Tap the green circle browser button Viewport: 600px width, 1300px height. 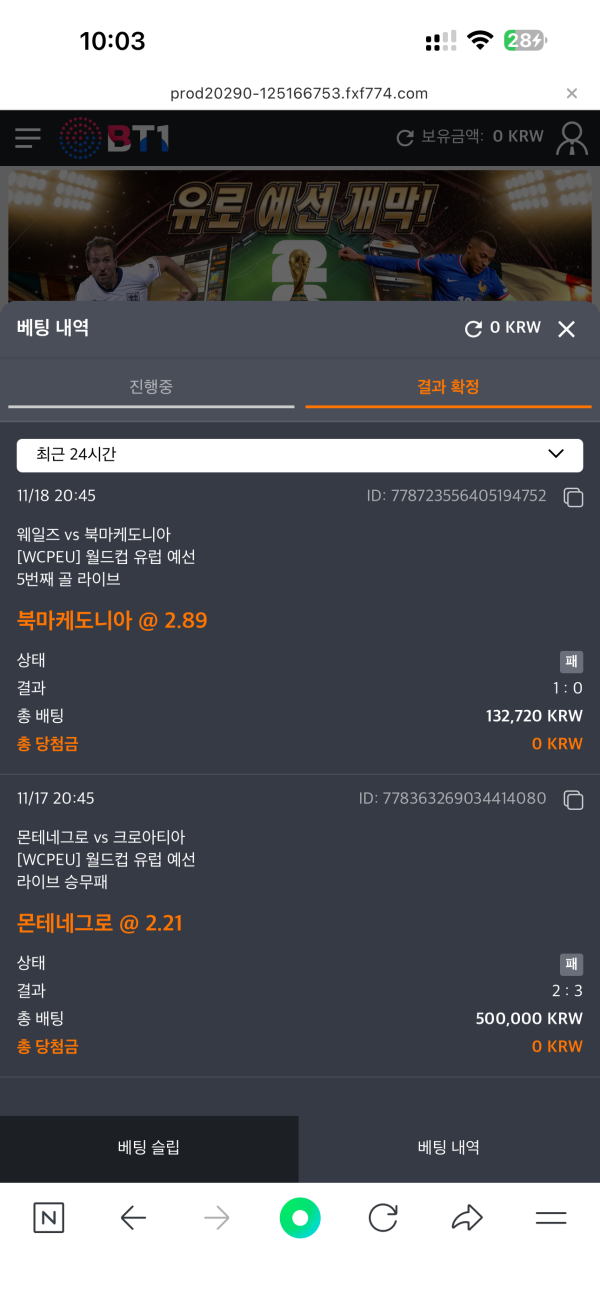[x=300, y=1217]
